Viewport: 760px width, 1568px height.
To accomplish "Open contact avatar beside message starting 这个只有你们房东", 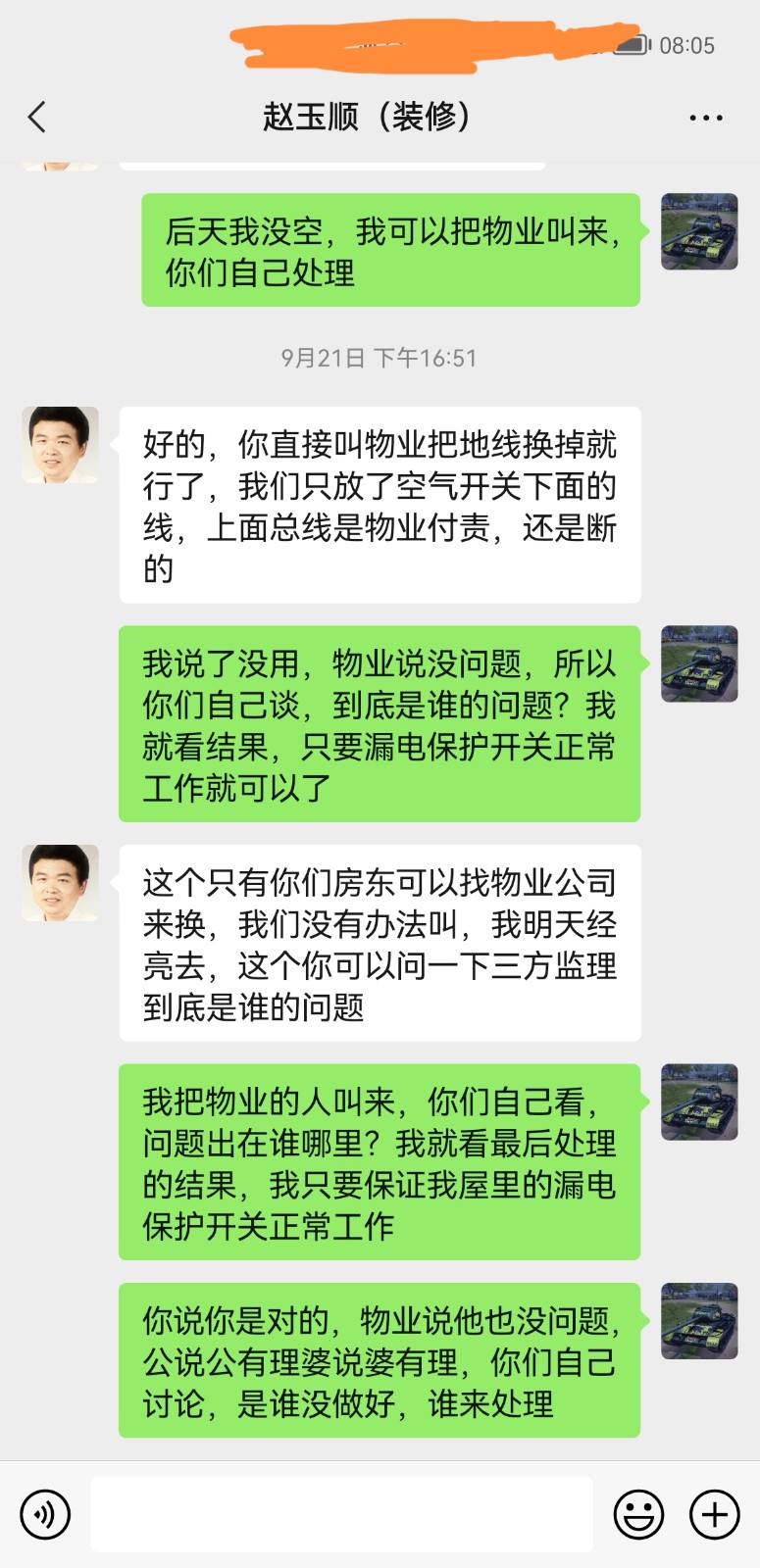I will point(61,883).
